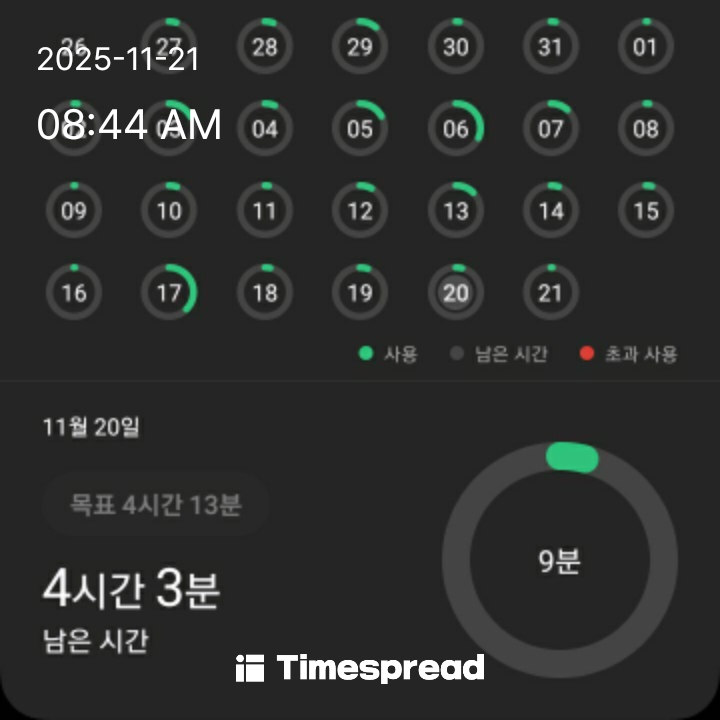Select day 07 in the calendar

point(551,129)
